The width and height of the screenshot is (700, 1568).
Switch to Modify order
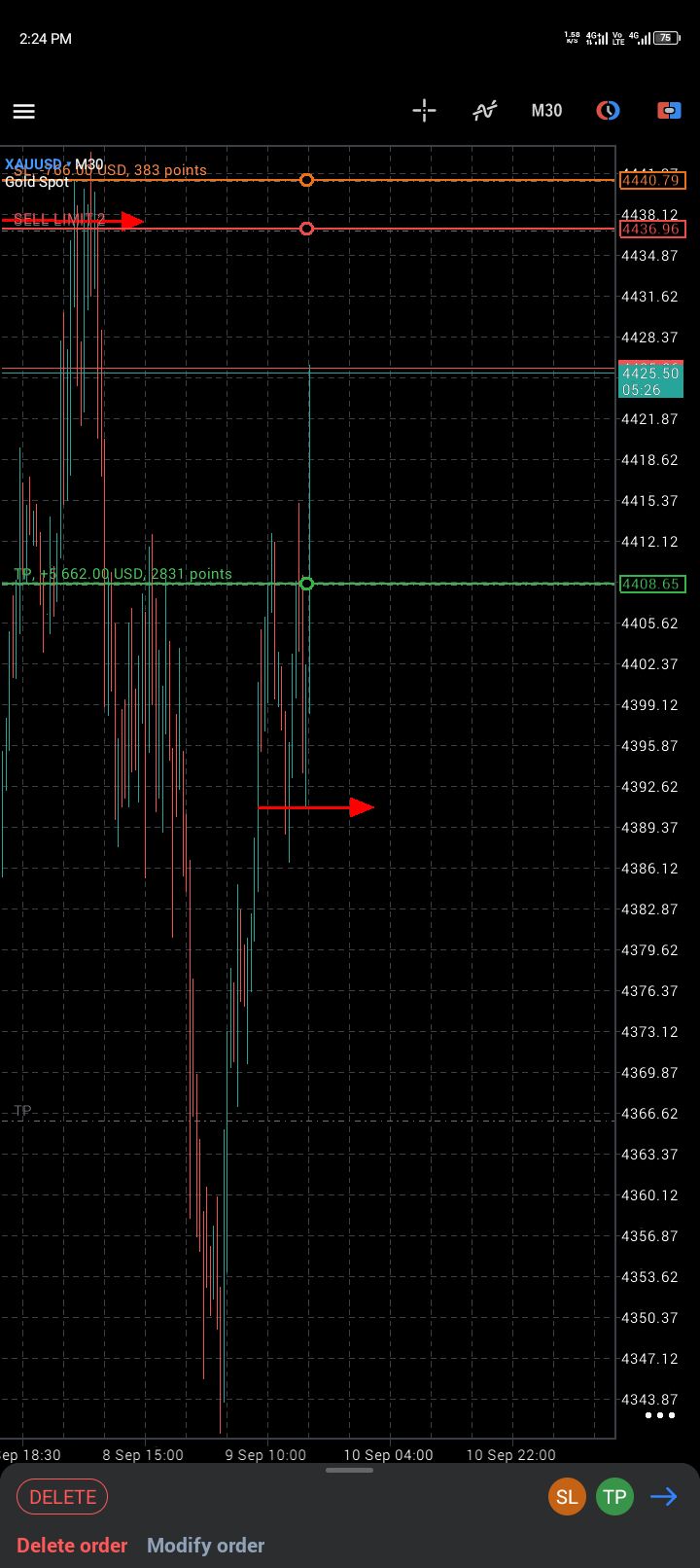point(205,1546)
